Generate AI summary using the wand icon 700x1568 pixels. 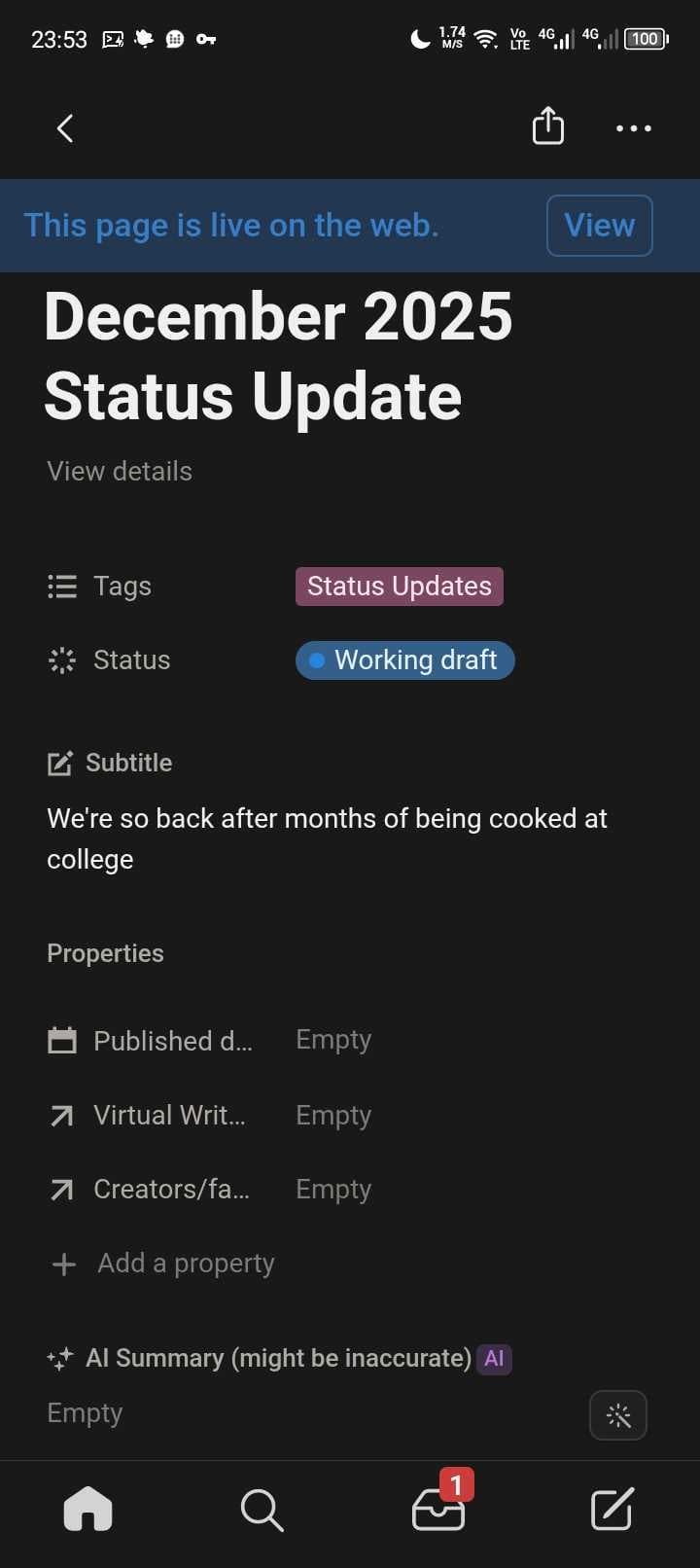pos(618,1415)
